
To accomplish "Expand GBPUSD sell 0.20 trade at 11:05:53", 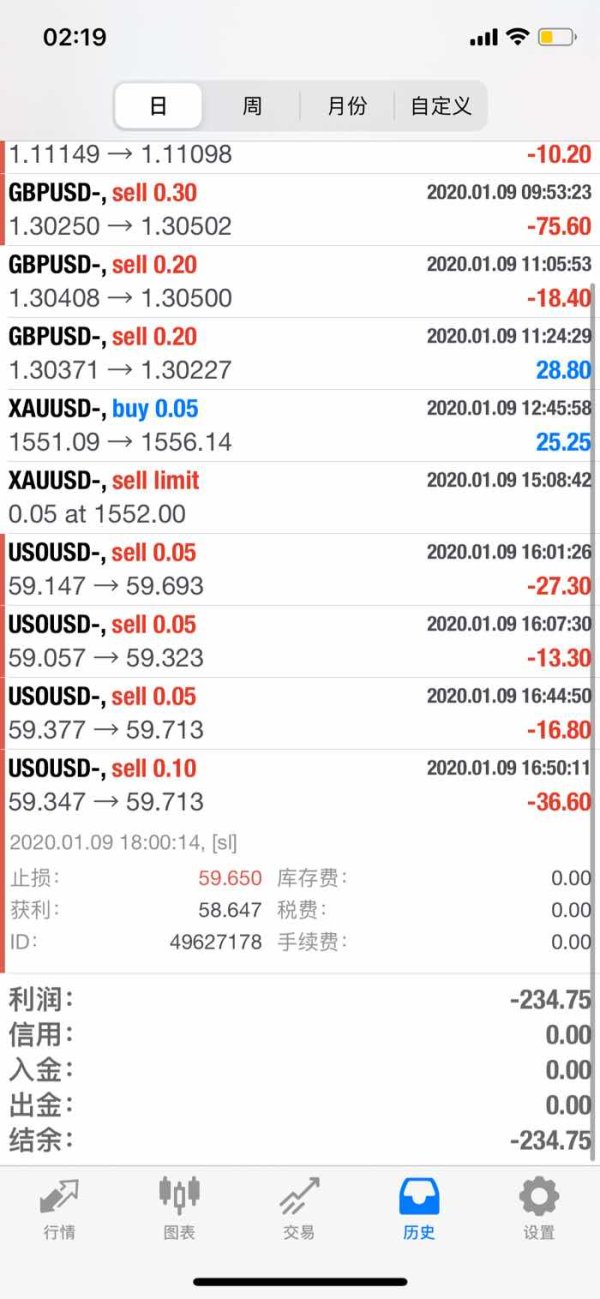I will [x=300, y=282].
